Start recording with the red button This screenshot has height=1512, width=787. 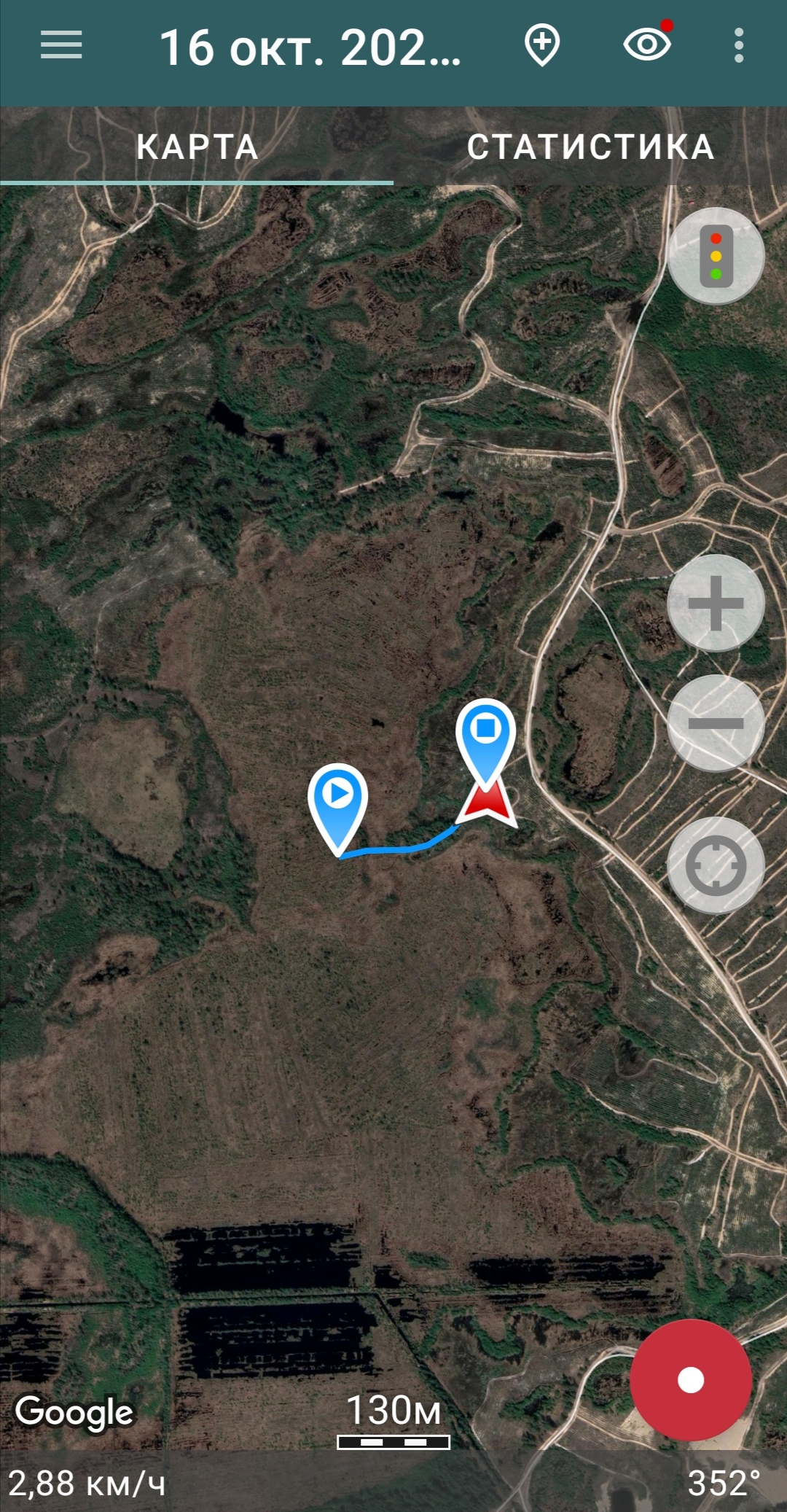pos(690,1379)
